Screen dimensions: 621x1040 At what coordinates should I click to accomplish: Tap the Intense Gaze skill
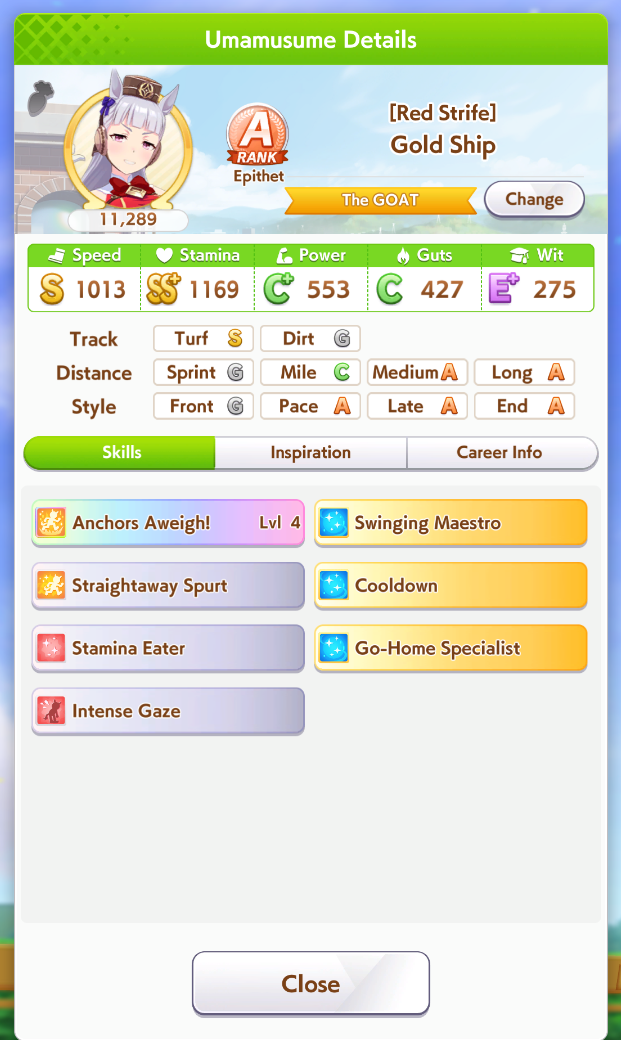pyautogui.click(x=168, y=711)
